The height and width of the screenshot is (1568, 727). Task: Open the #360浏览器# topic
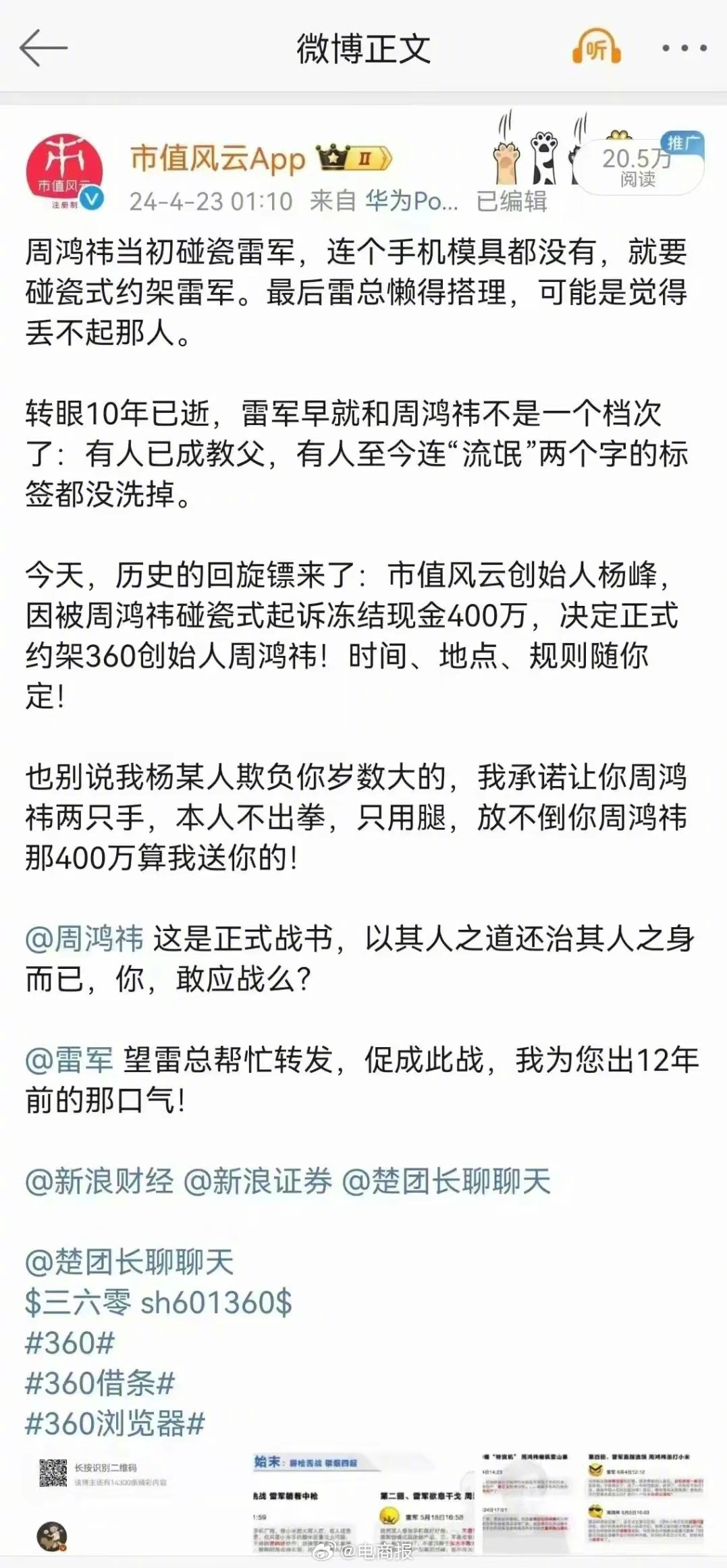tap(115, 1424)
